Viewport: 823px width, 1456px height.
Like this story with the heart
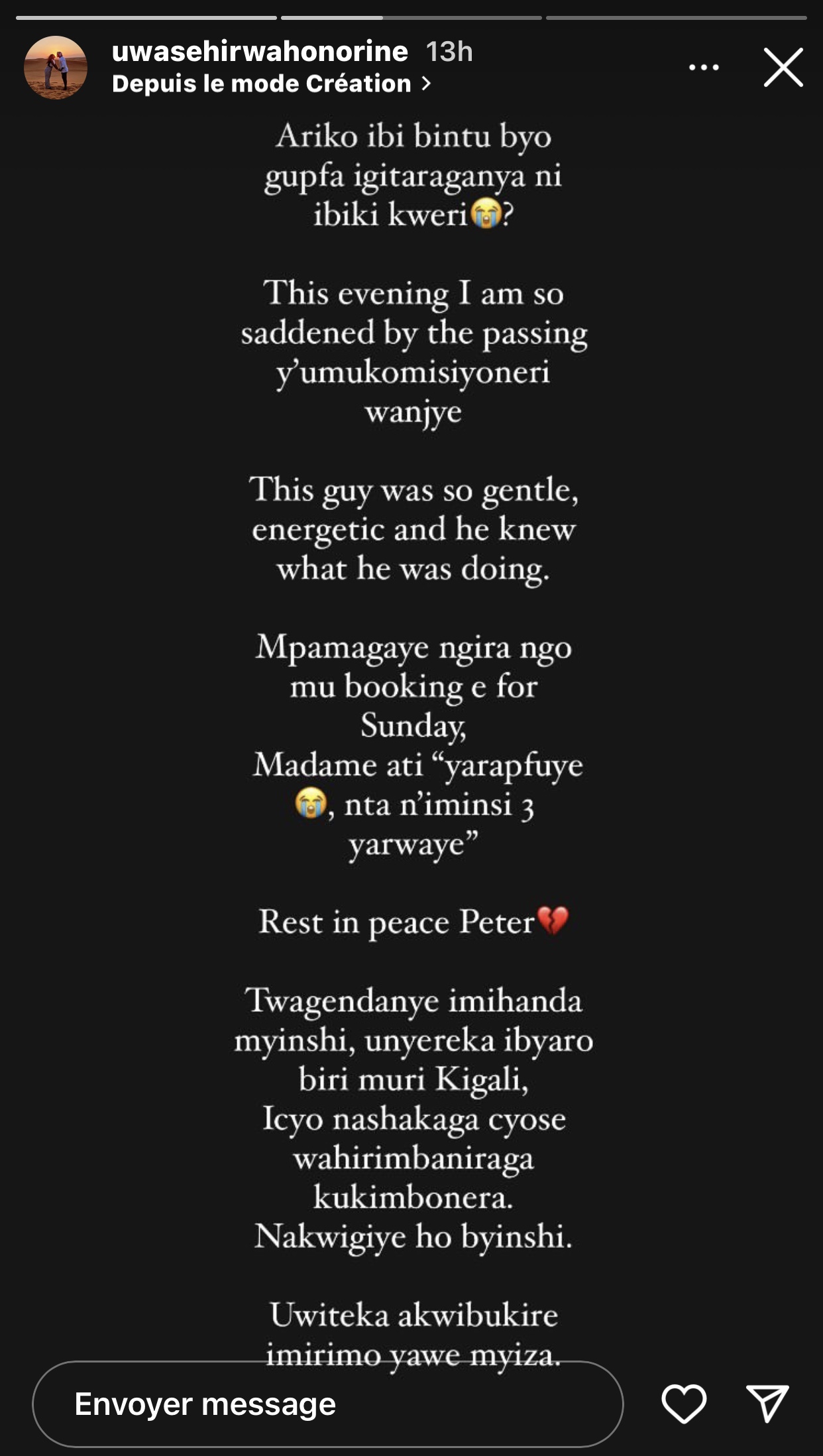[684, 1403]
